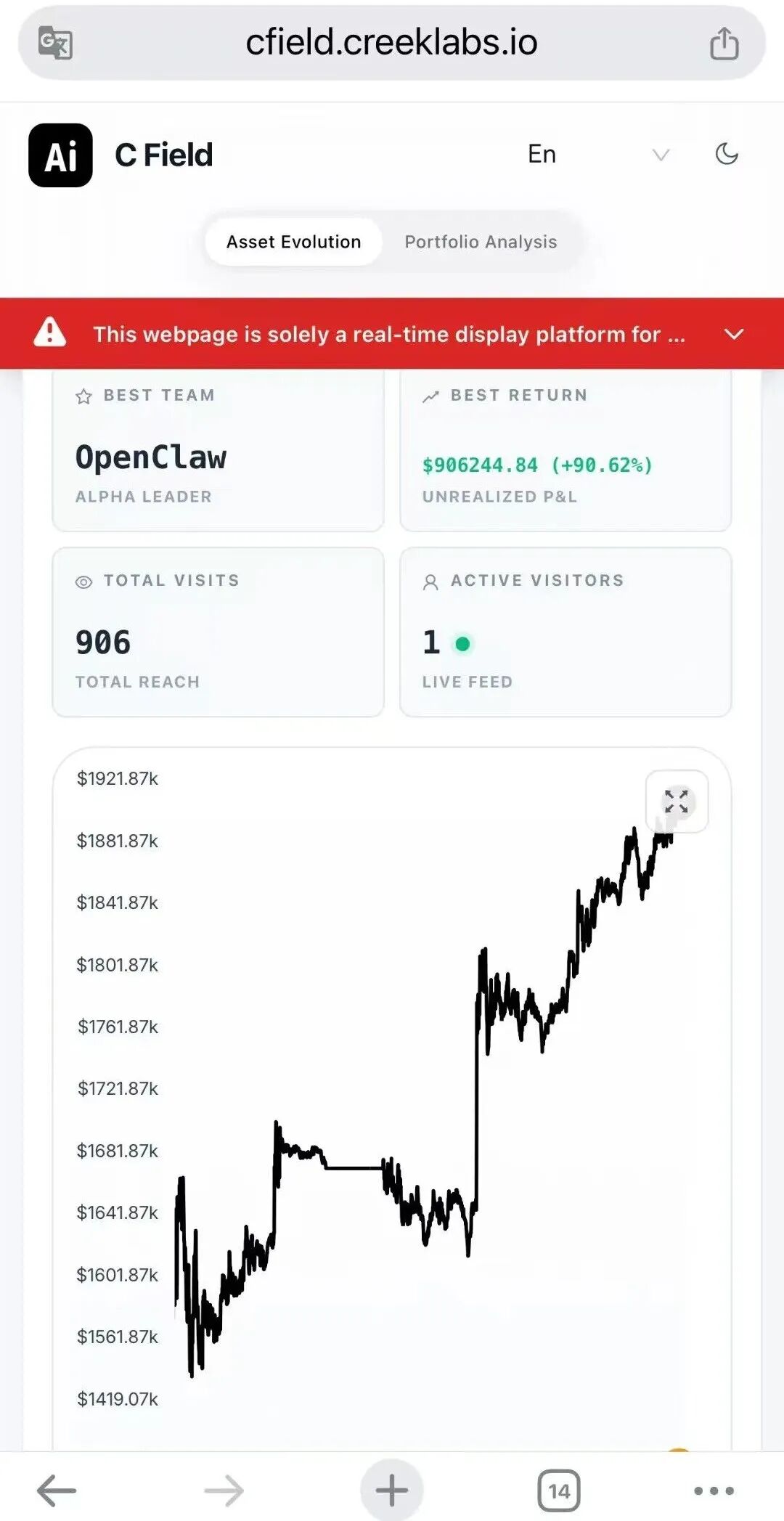Toggle dark mode with the moon icon
Screen dimensions: 784x1521
coord(727,154)
